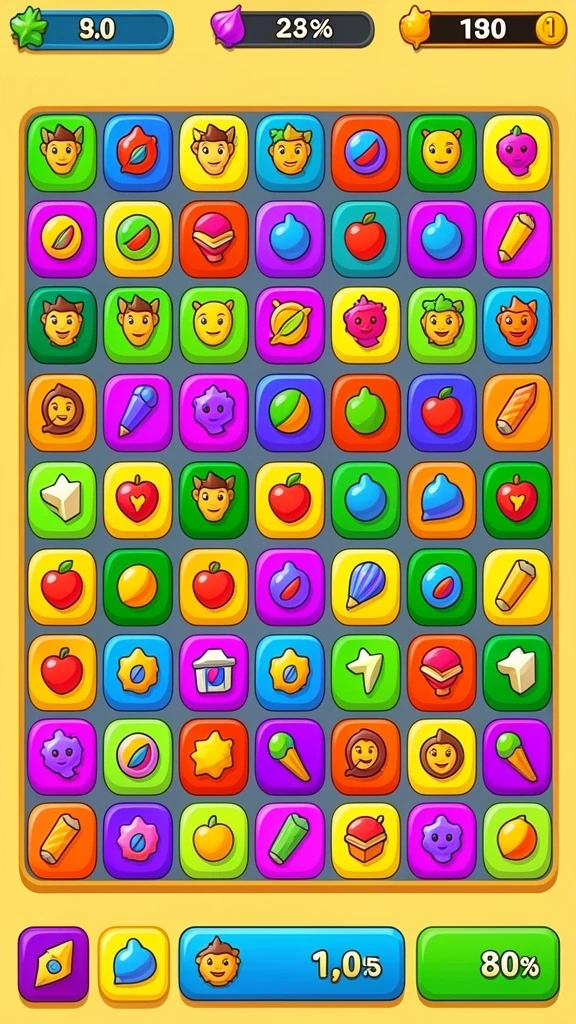Select the hooded face tile on yellow
Image resolution: width=576 pixels, height=1024 pixels.
[x=441, y=758]
